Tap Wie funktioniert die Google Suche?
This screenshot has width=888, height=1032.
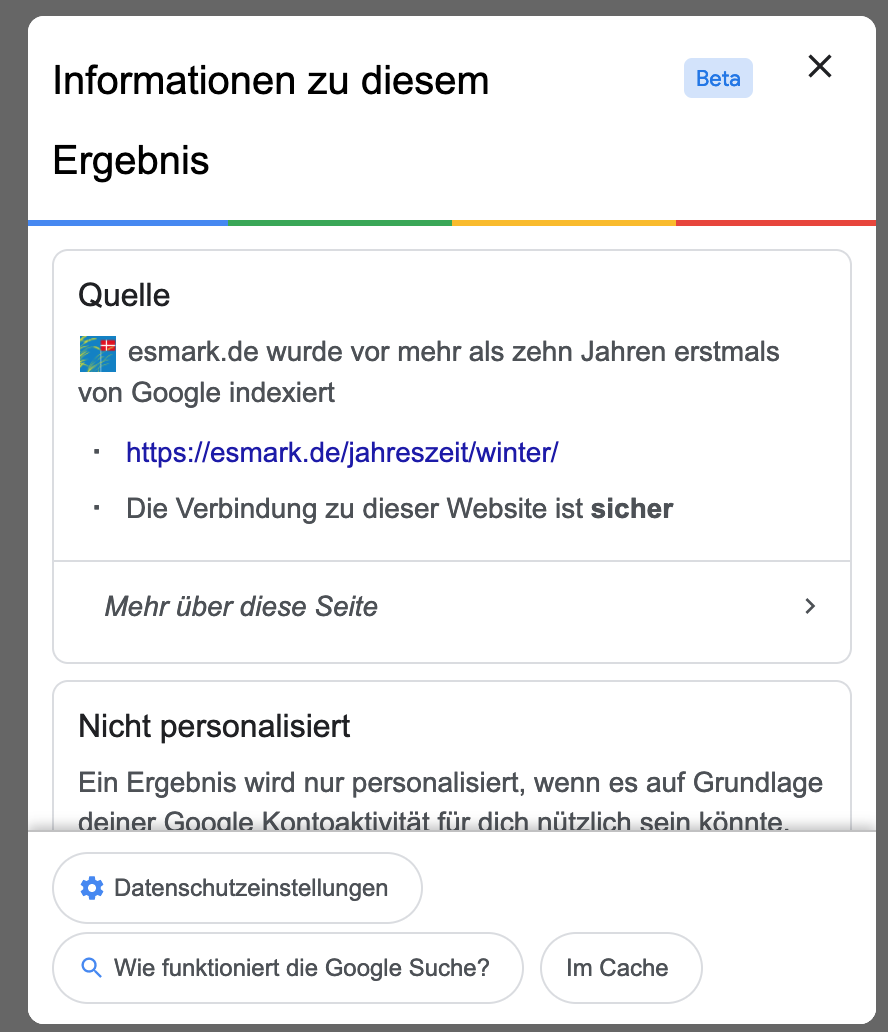(x=287, y=968)
